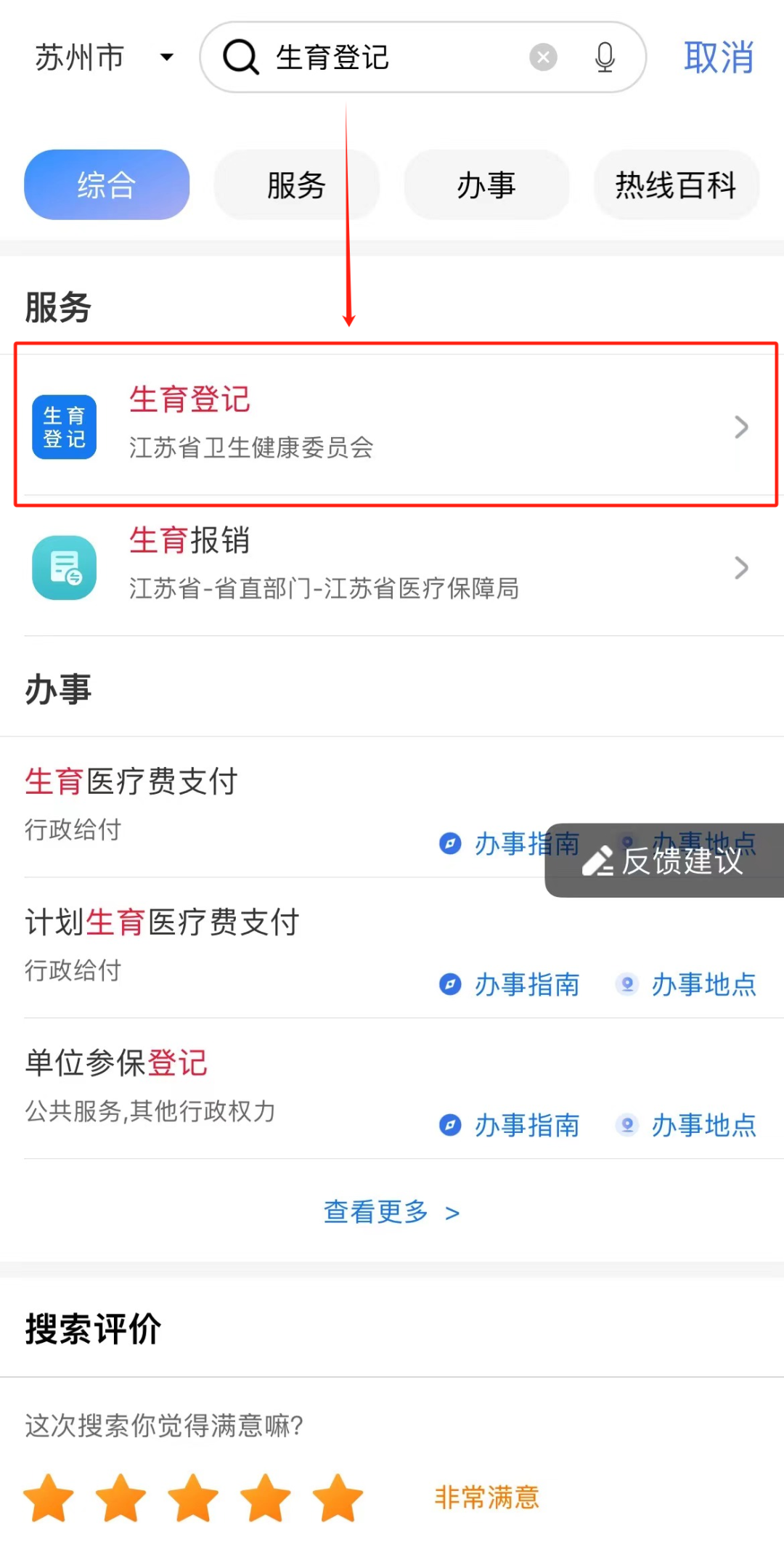
Task: Switch to the 服务 tab
Action: pyautogui.click(x=295, y=184)
